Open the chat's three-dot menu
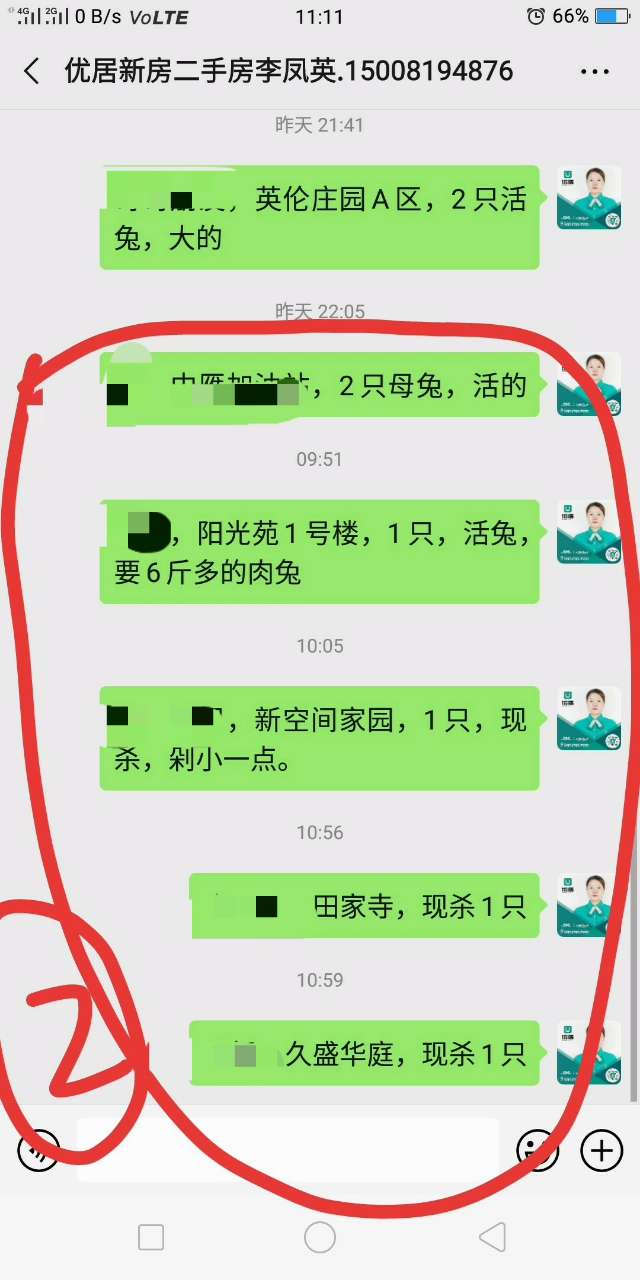The height and width of the screenshot is (1280, 640). tap(594, 72)
